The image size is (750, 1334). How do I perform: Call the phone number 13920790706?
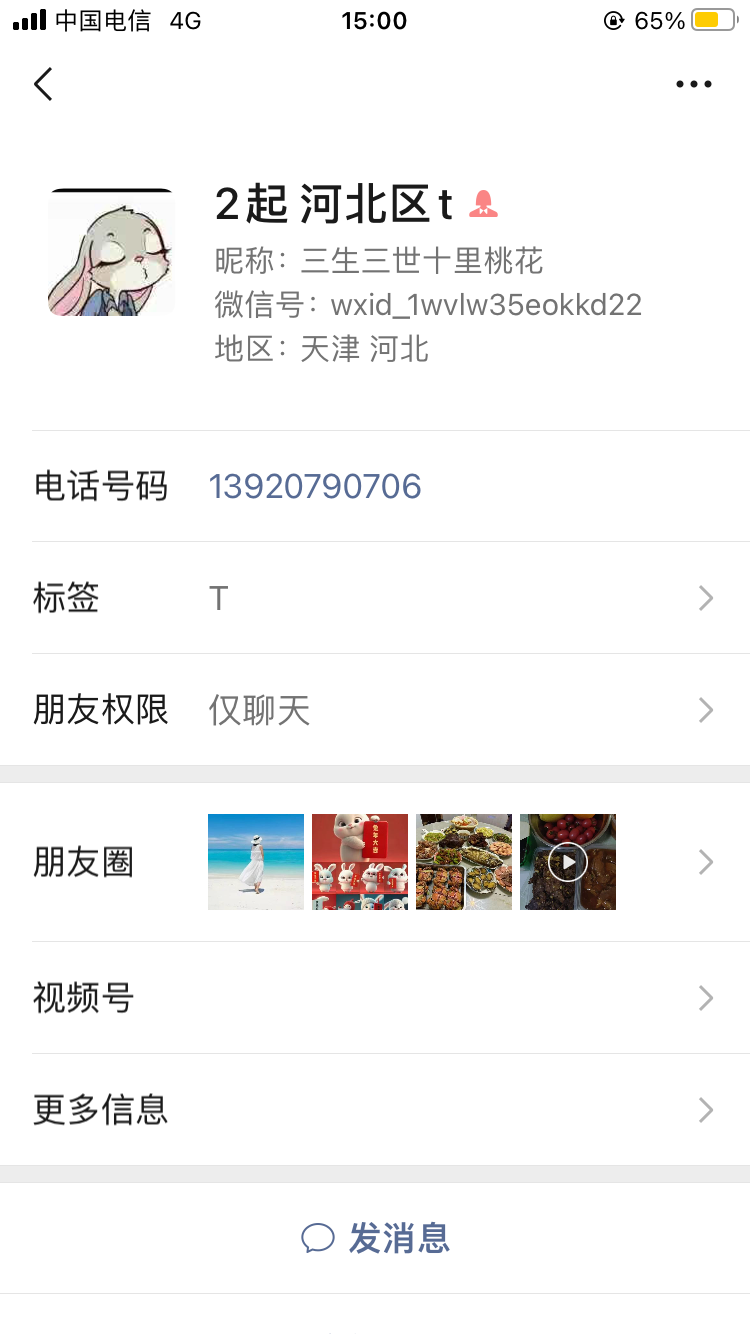coord(314,486)
